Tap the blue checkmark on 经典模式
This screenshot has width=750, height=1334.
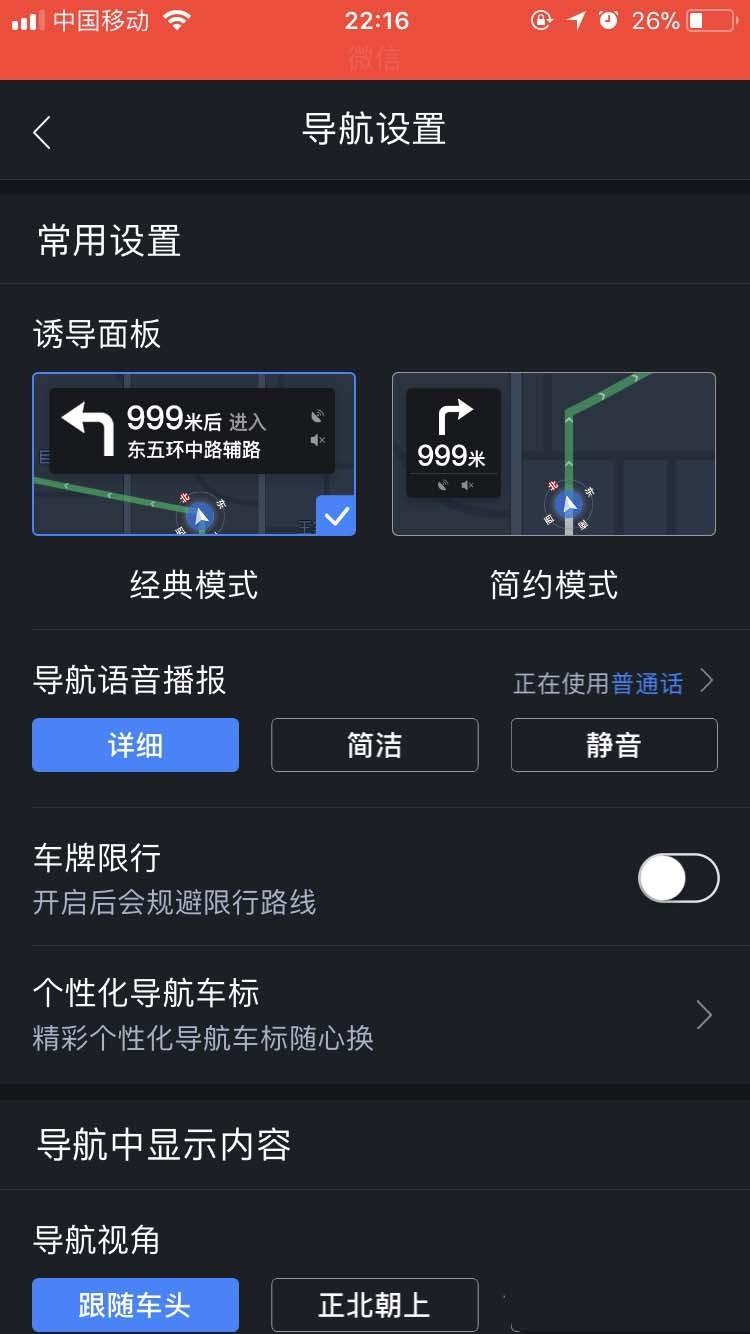pyautogui.click(x=336, y=513)
